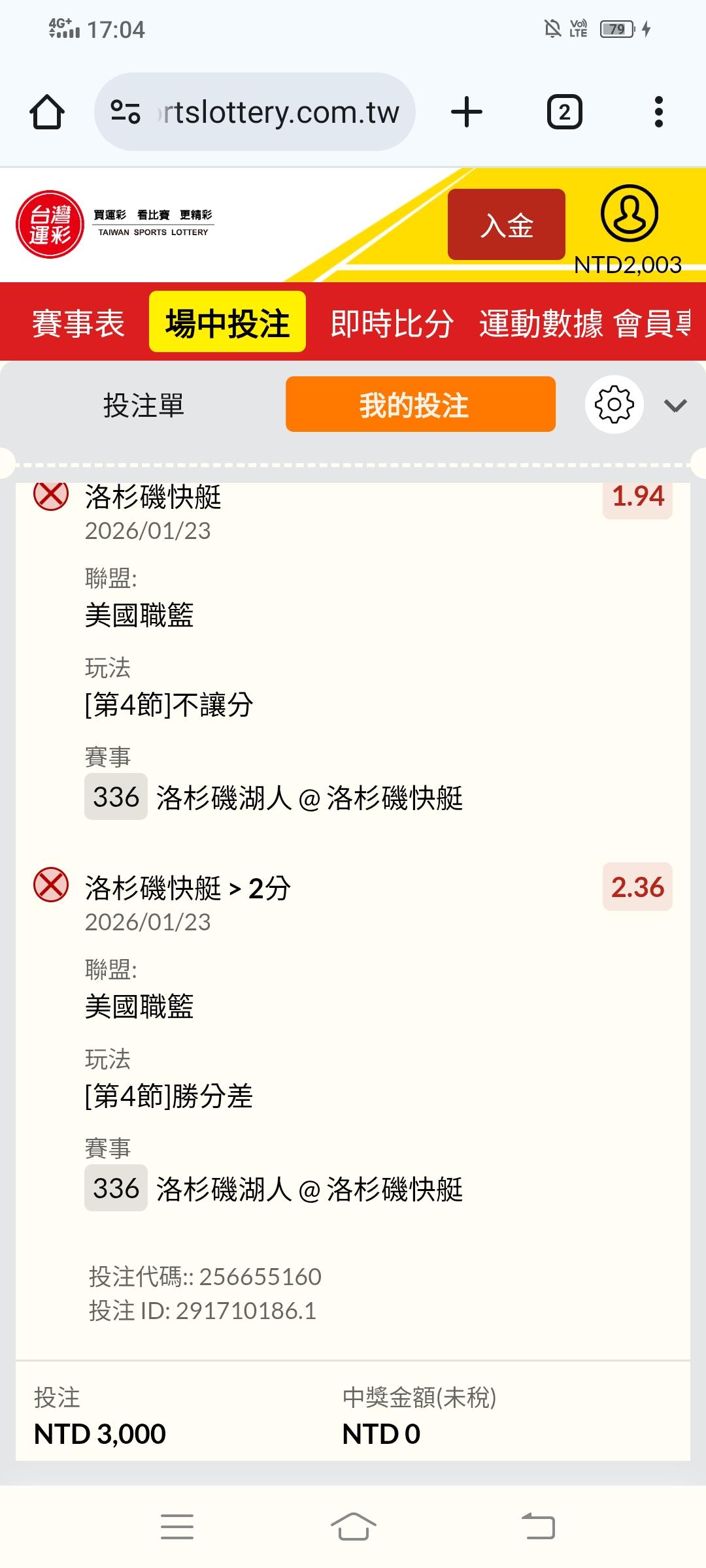Open a new browser tab
Screen dimensions: 706x1568
467,112
